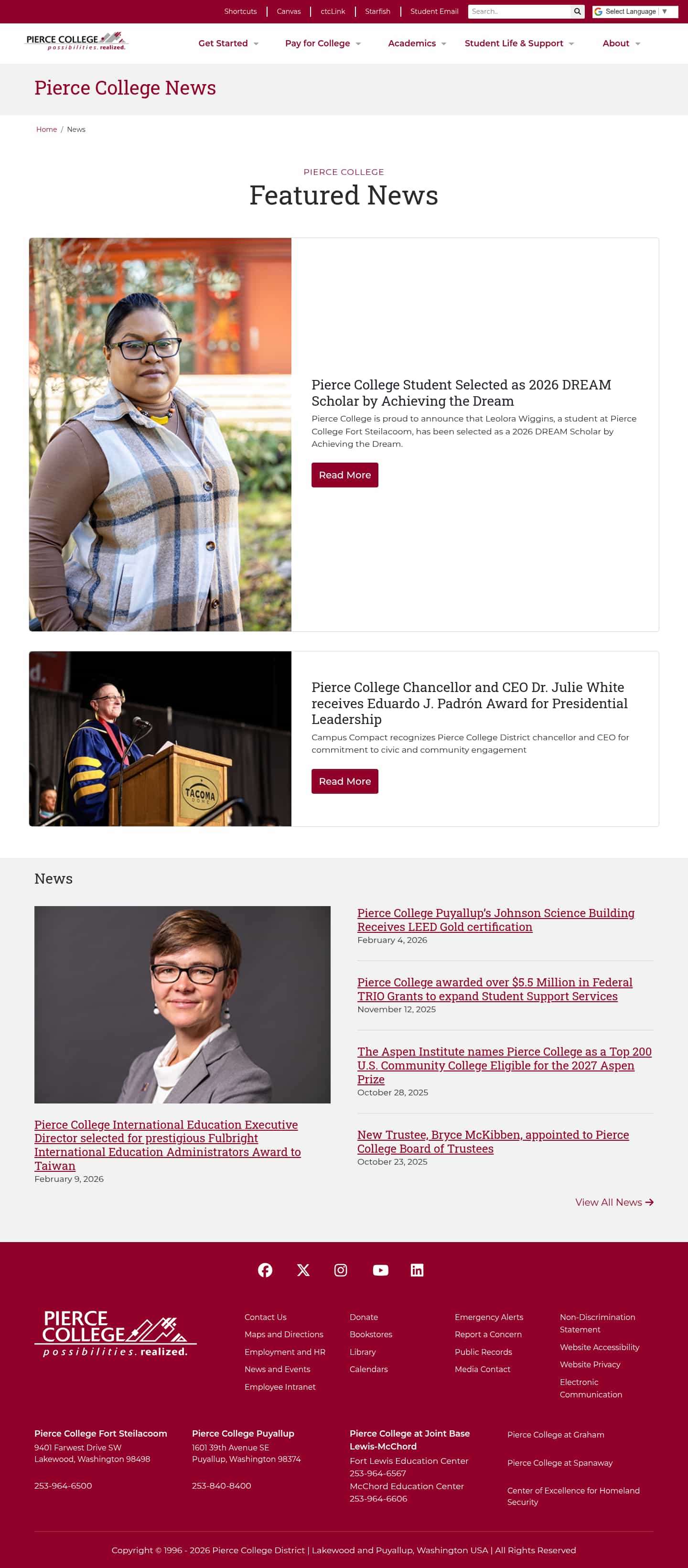This screenshot has height=1568, width=688.
Task: Open the Bryce McKibben trustee article
Action: click(x=492, y=1141)
